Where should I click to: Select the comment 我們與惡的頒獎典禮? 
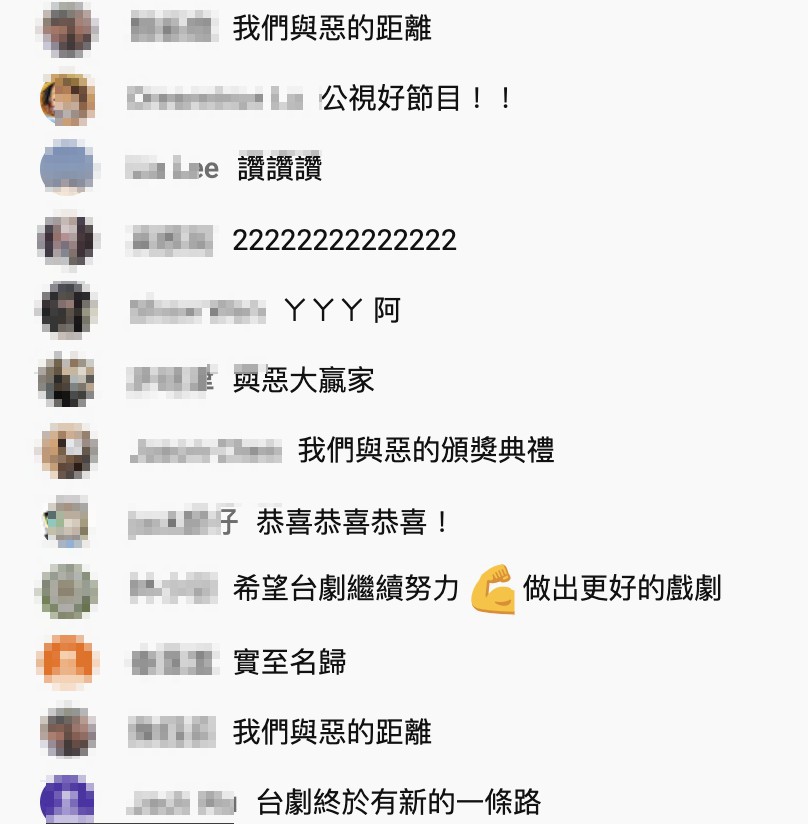coord(426,451)
